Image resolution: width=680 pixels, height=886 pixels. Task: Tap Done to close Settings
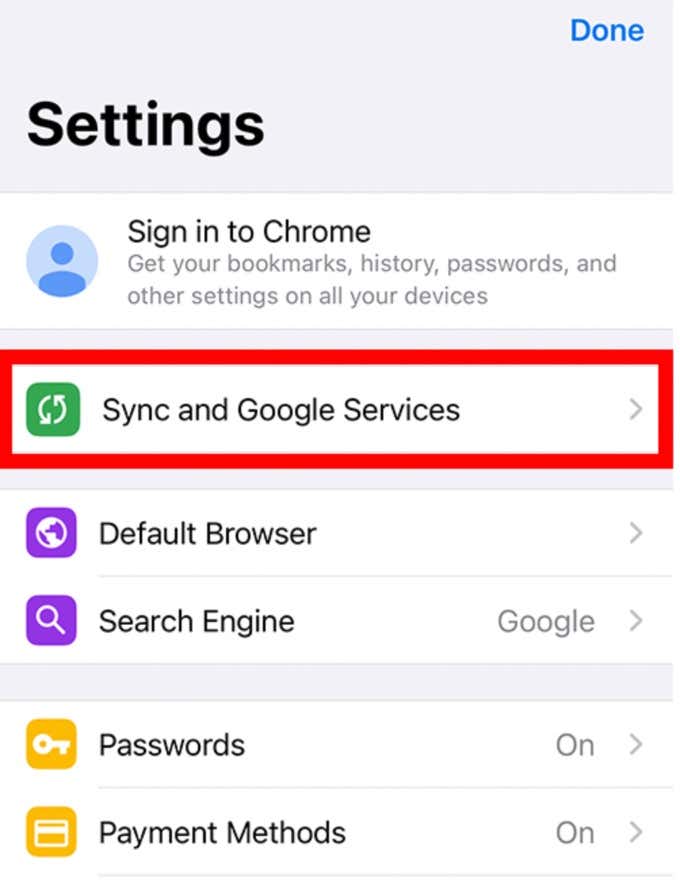point(606,31)
